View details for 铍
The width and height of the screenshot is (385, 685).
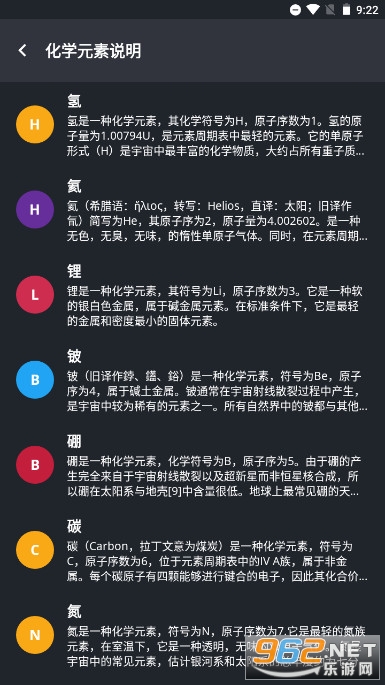(192, 380)
